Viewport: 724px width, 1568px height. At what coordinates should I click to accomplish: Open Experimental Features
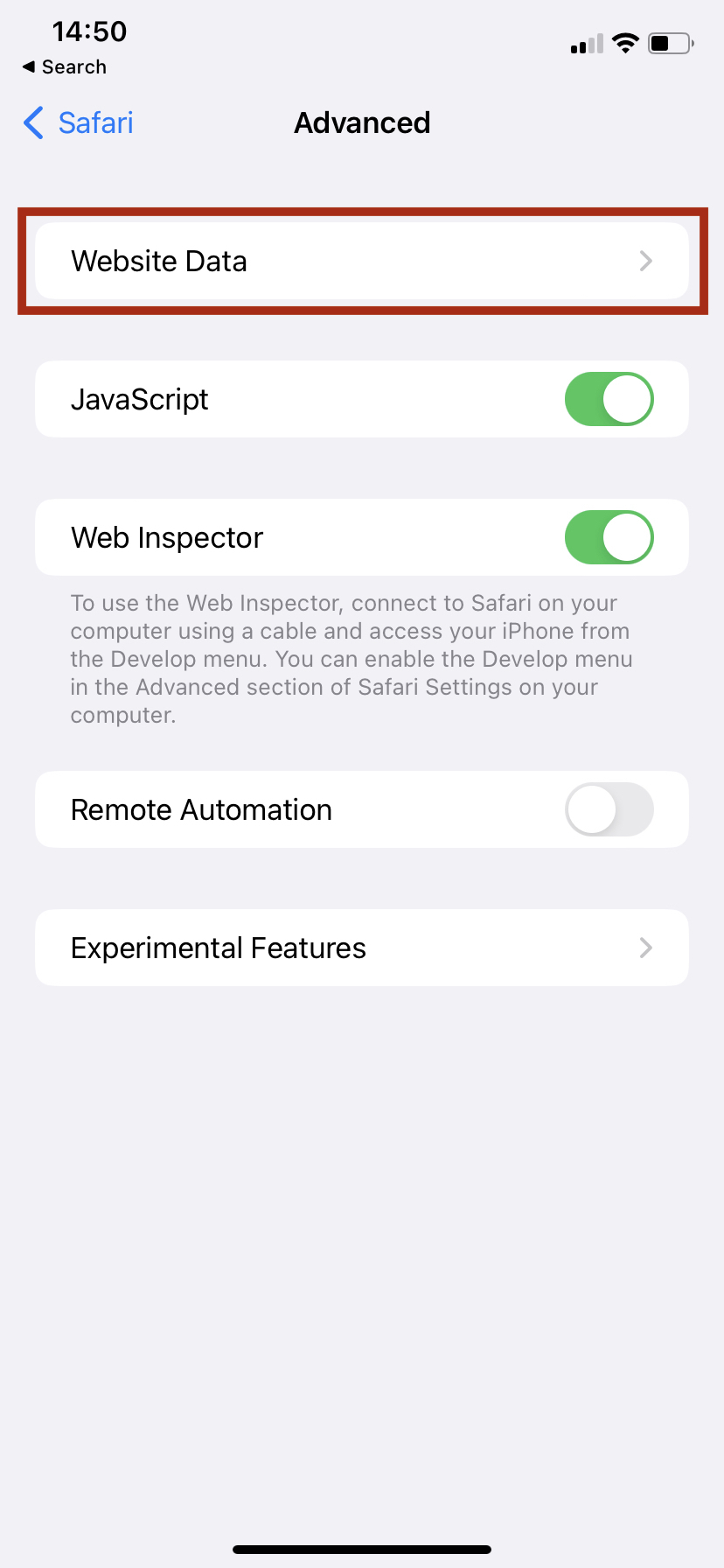pos(361,948)
